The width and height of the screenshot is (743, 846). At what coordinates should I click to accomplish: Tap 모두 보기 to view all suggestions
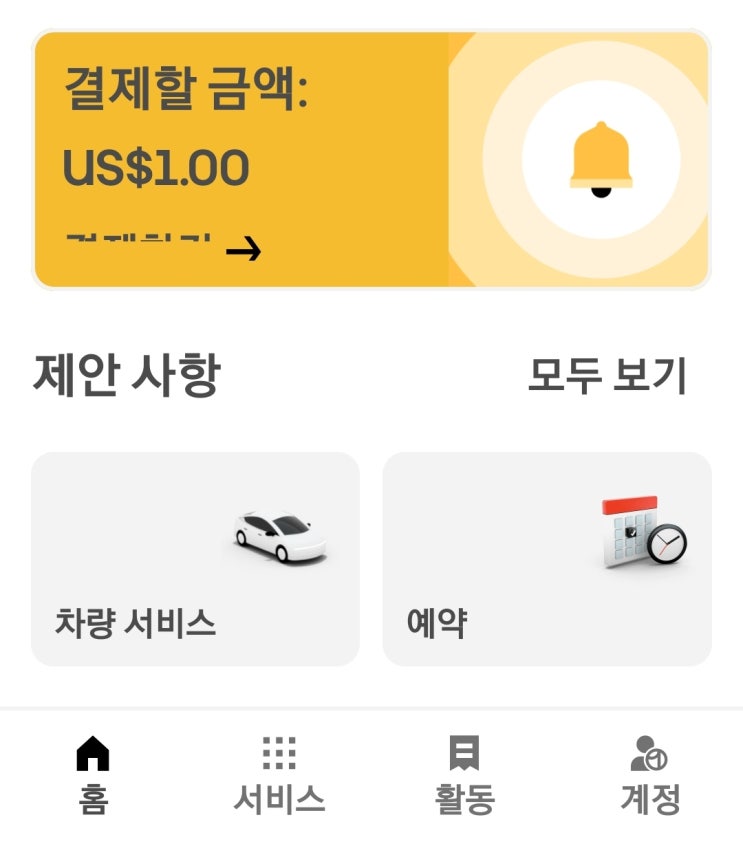[607, 375]
